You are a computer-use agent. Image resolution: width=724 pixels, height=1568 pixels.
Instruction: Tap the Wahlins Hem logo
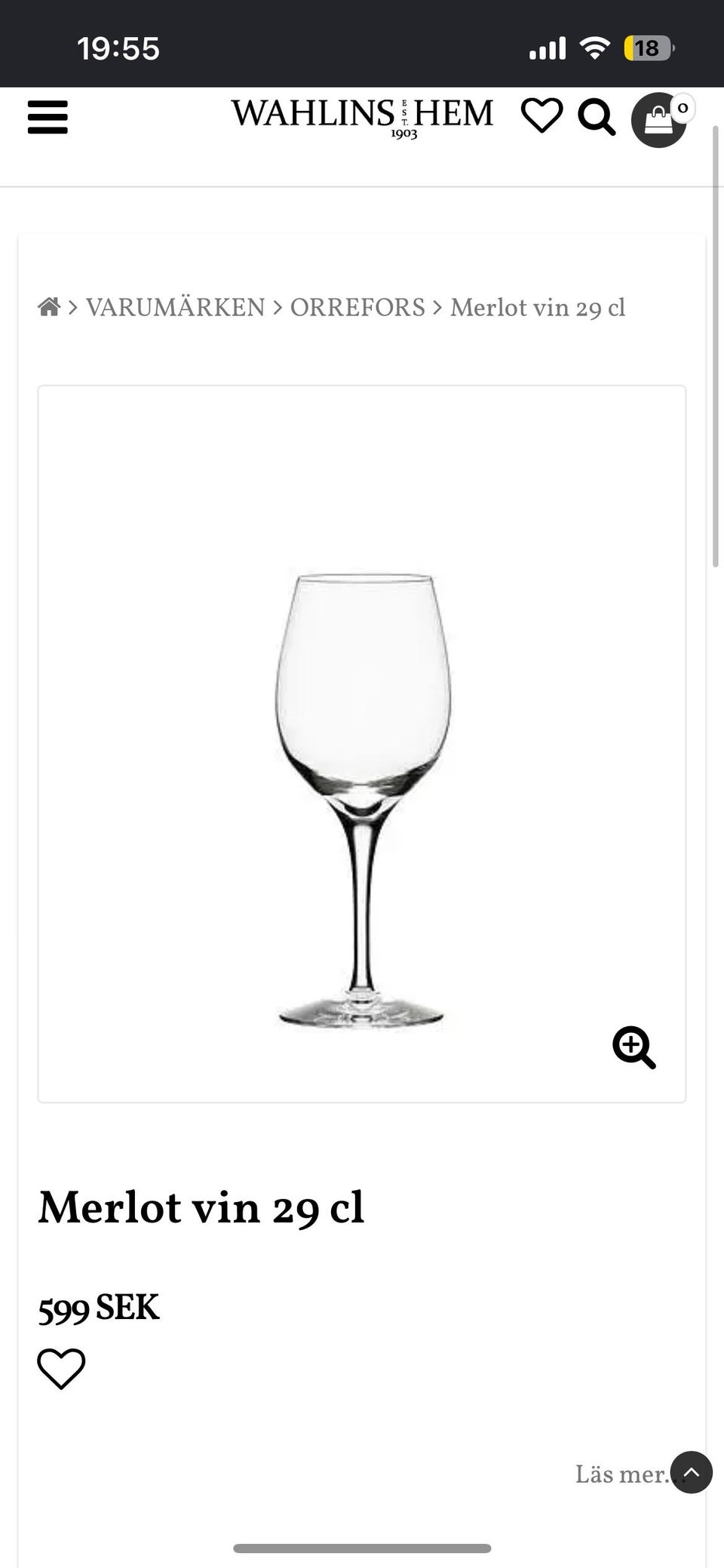point(362,118)
